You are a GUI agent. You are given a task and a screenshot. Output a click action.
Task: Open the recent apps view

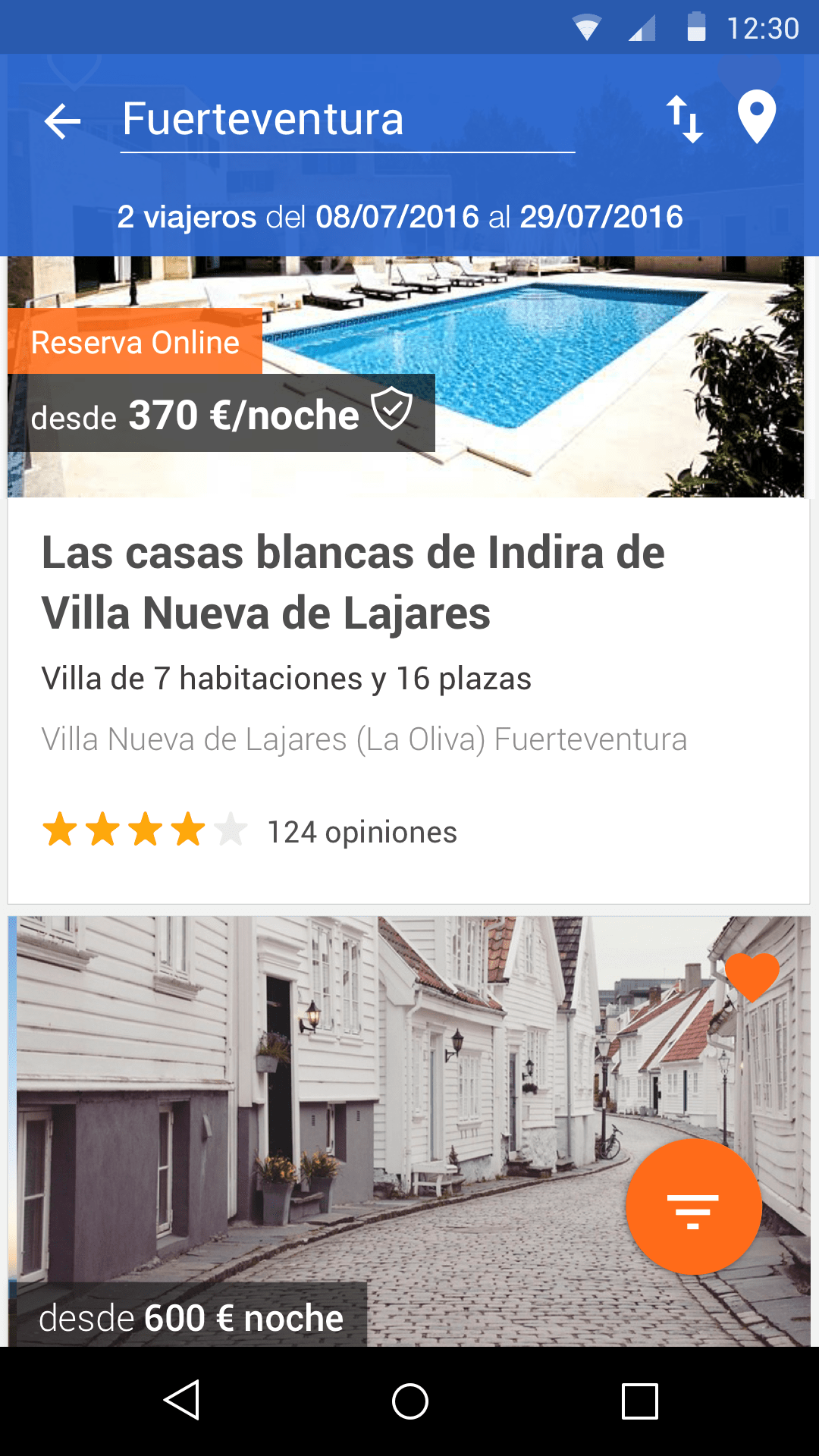(x=639, y=1401)
